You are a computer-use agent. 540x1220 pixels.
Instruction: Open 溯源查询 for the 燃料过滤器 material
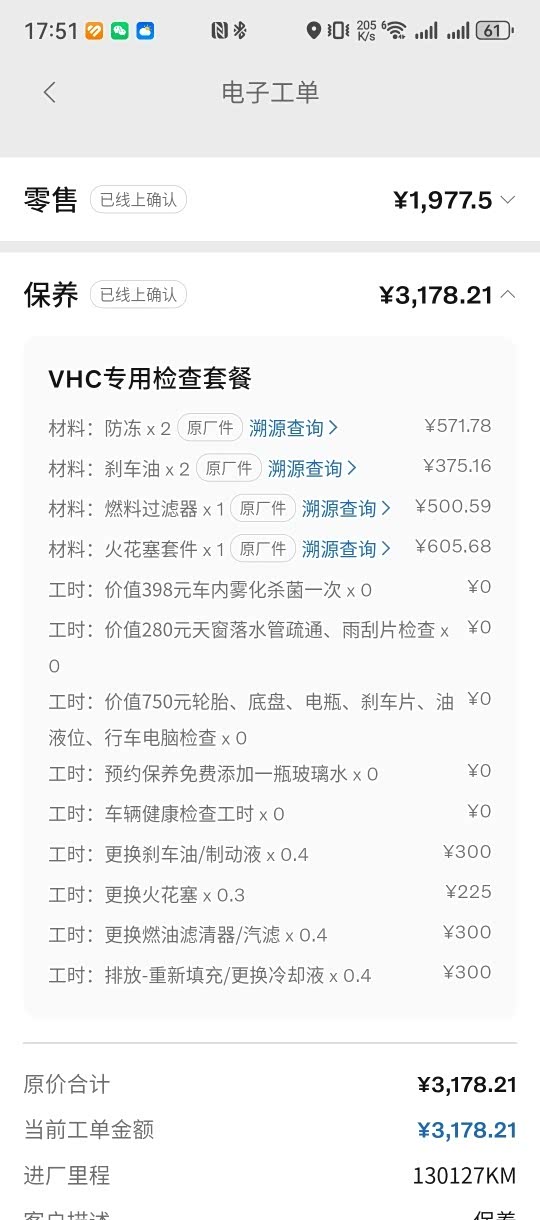347,509
